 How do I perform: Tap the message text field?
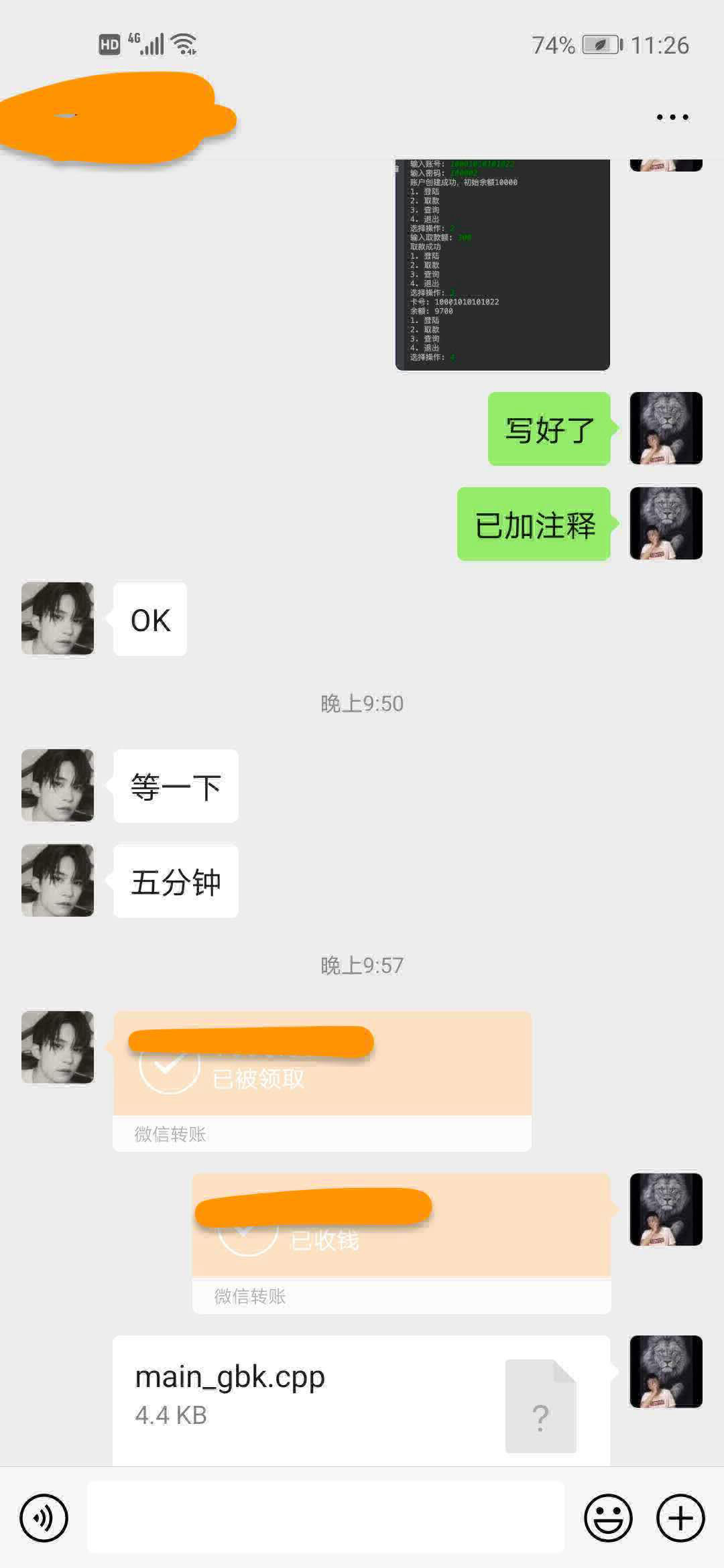pyautogui.click(x=326, y=1517)
